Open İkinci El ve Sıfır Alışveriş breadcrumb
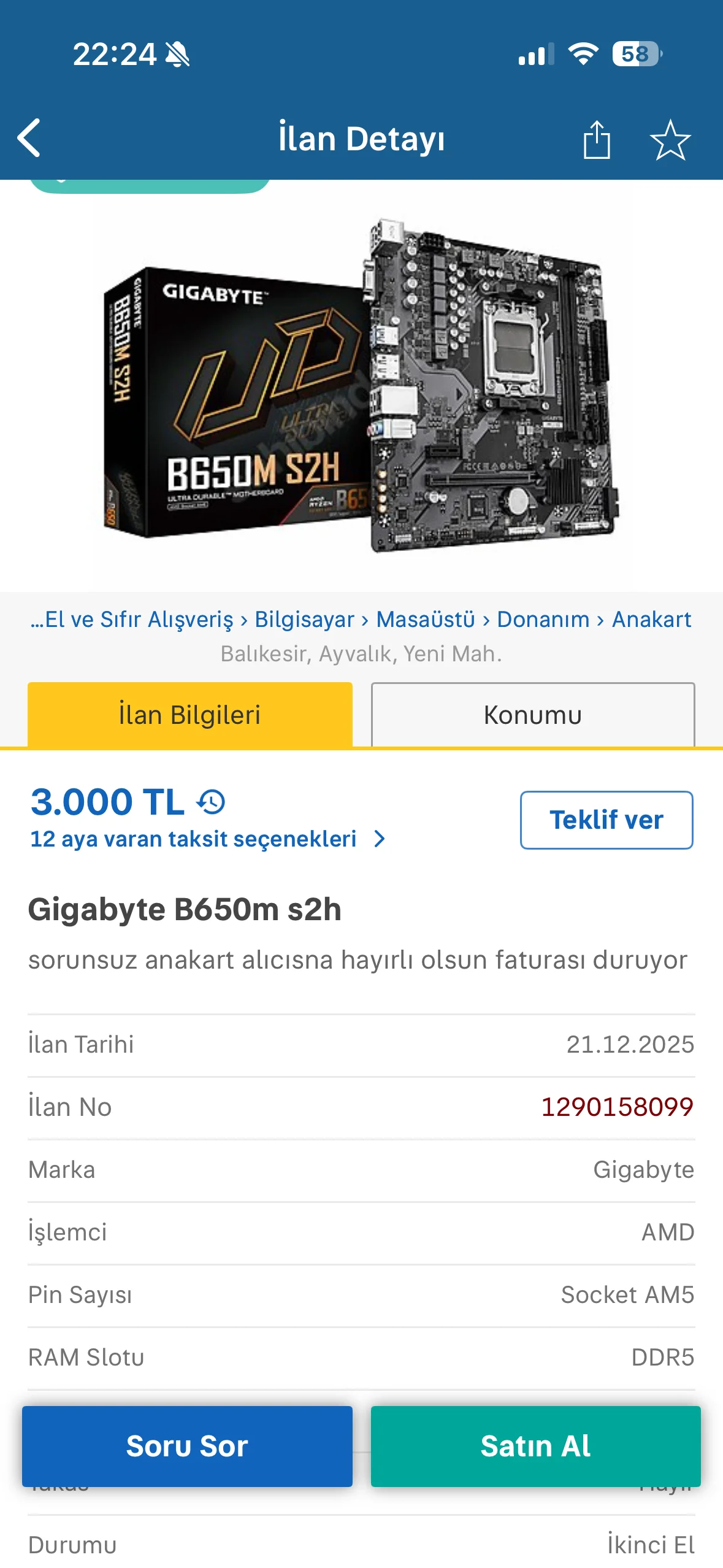 coord(132,620)
